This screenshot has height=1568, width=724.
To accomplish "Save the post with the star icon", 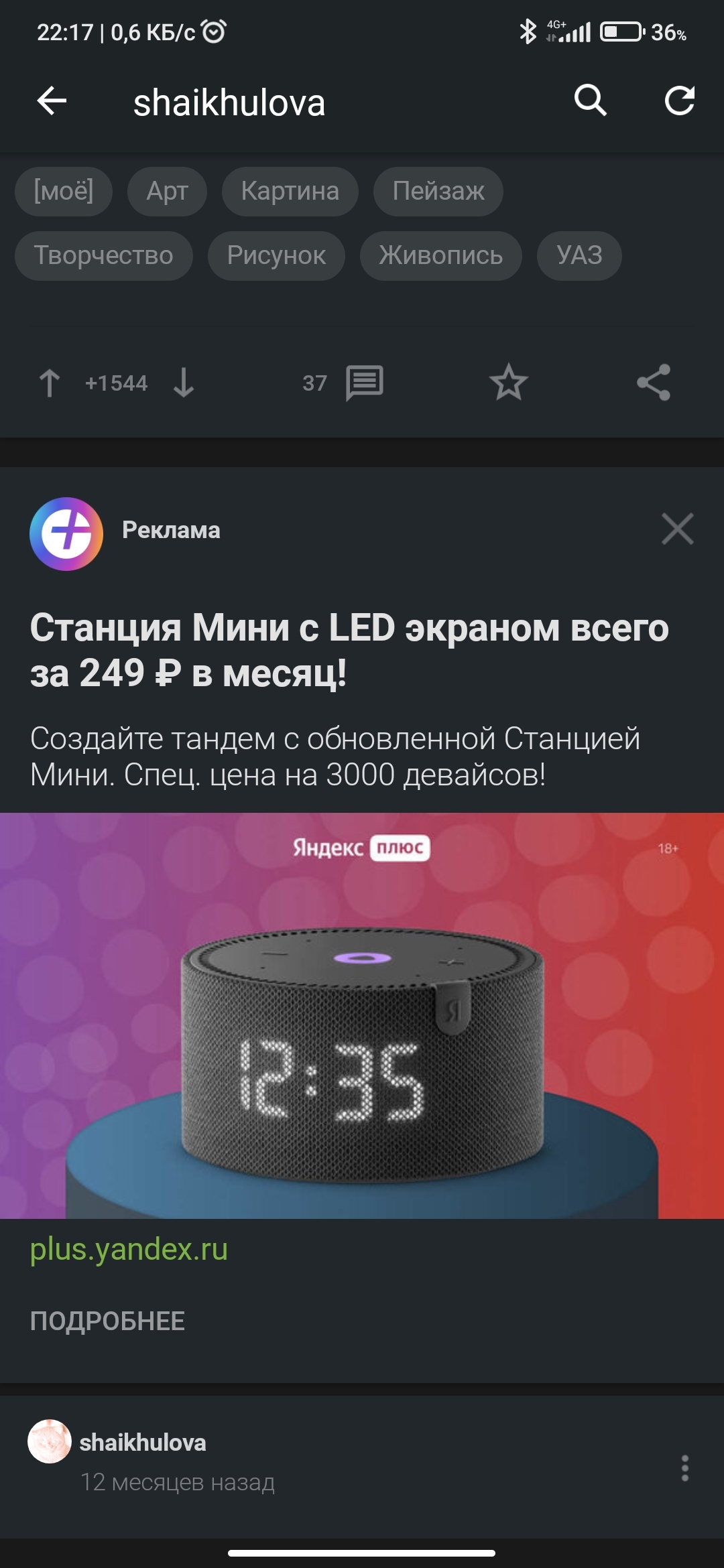I will click(509, 383).
